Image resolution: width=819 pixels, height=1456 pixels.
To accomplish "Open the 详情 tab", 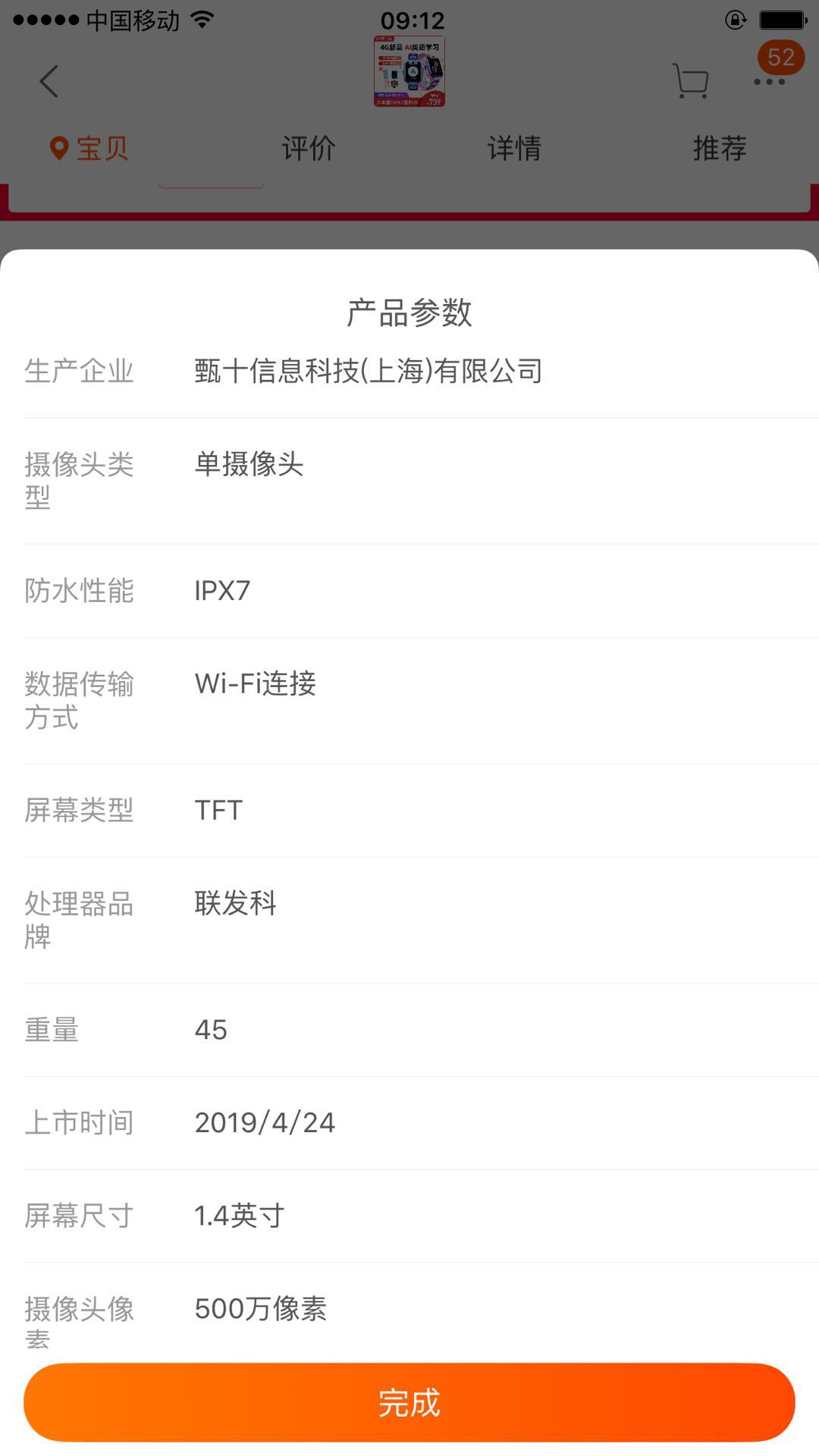I will click(514, 148).
